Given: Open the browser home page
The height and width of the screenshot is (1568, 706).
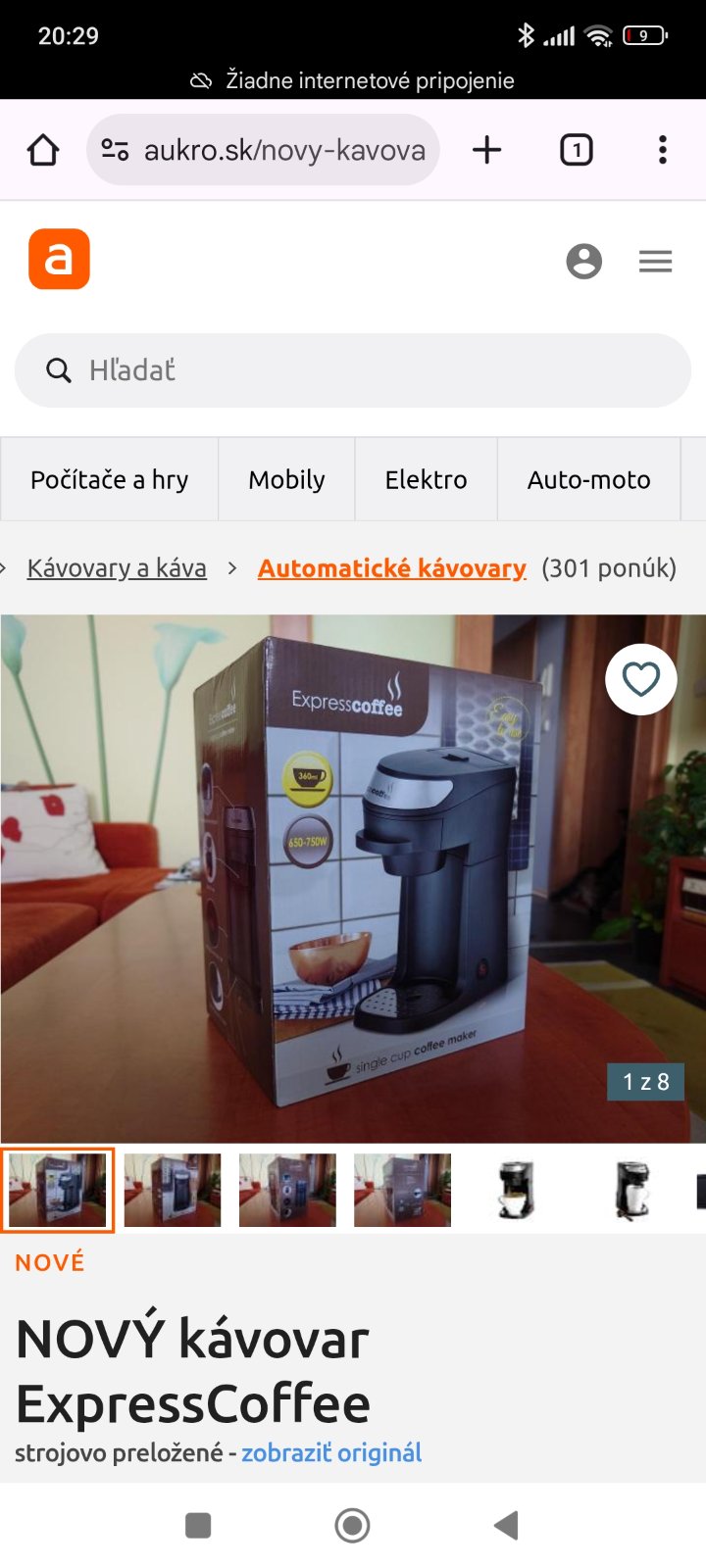Looking at the screenshot, I should point(43,150).
